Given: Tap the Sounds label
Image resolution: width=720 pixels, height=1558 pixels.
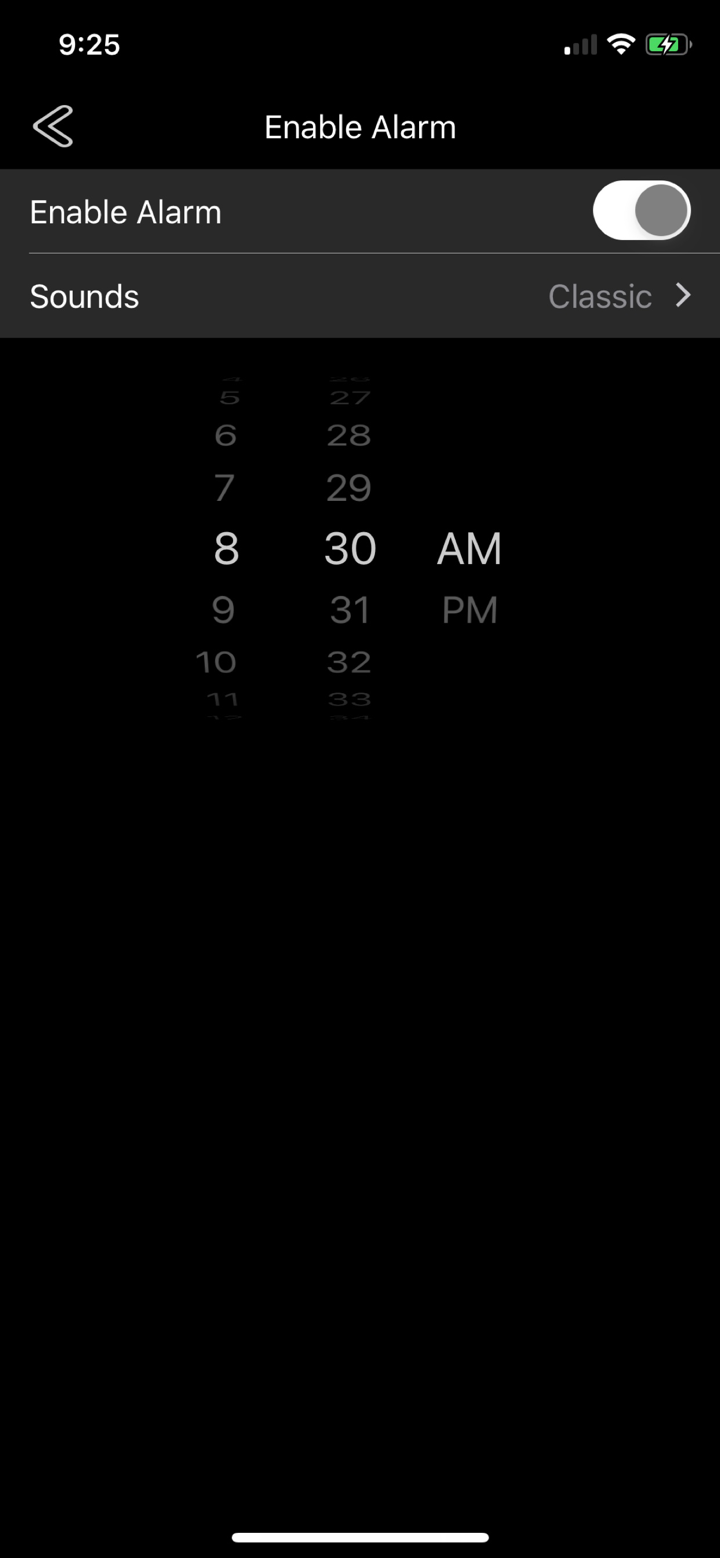Looking at the screenshot, I should click(x=84, y=296).
